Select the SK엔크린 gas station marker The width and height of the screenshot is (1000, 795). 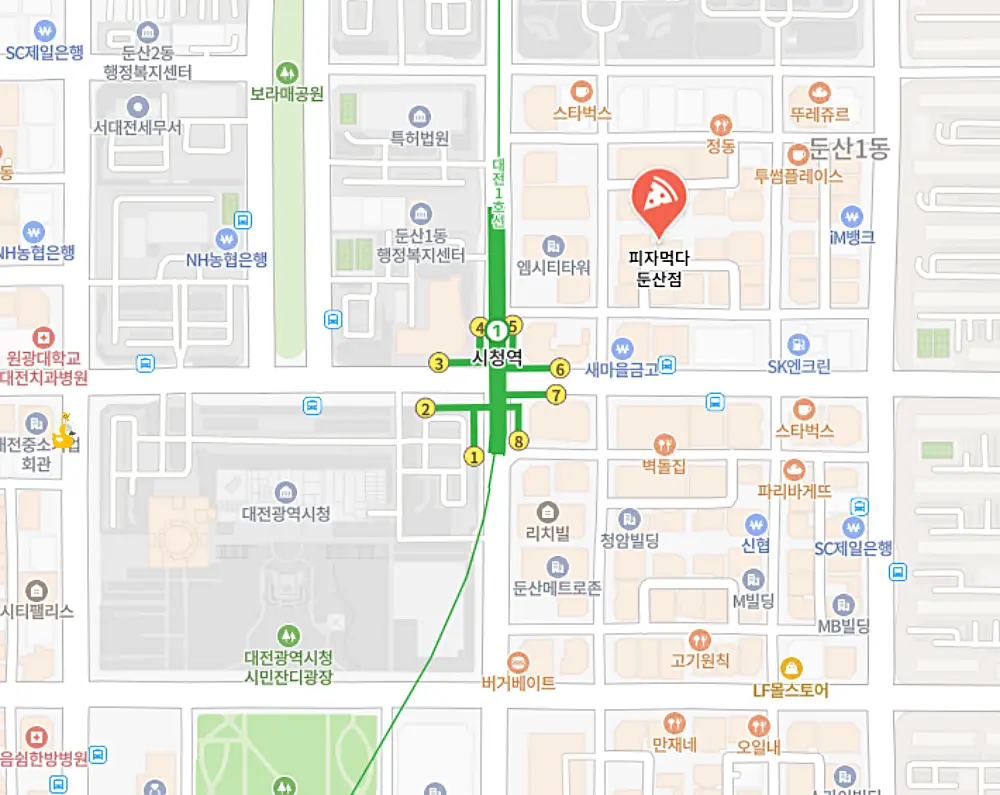(x=797, y=344)
